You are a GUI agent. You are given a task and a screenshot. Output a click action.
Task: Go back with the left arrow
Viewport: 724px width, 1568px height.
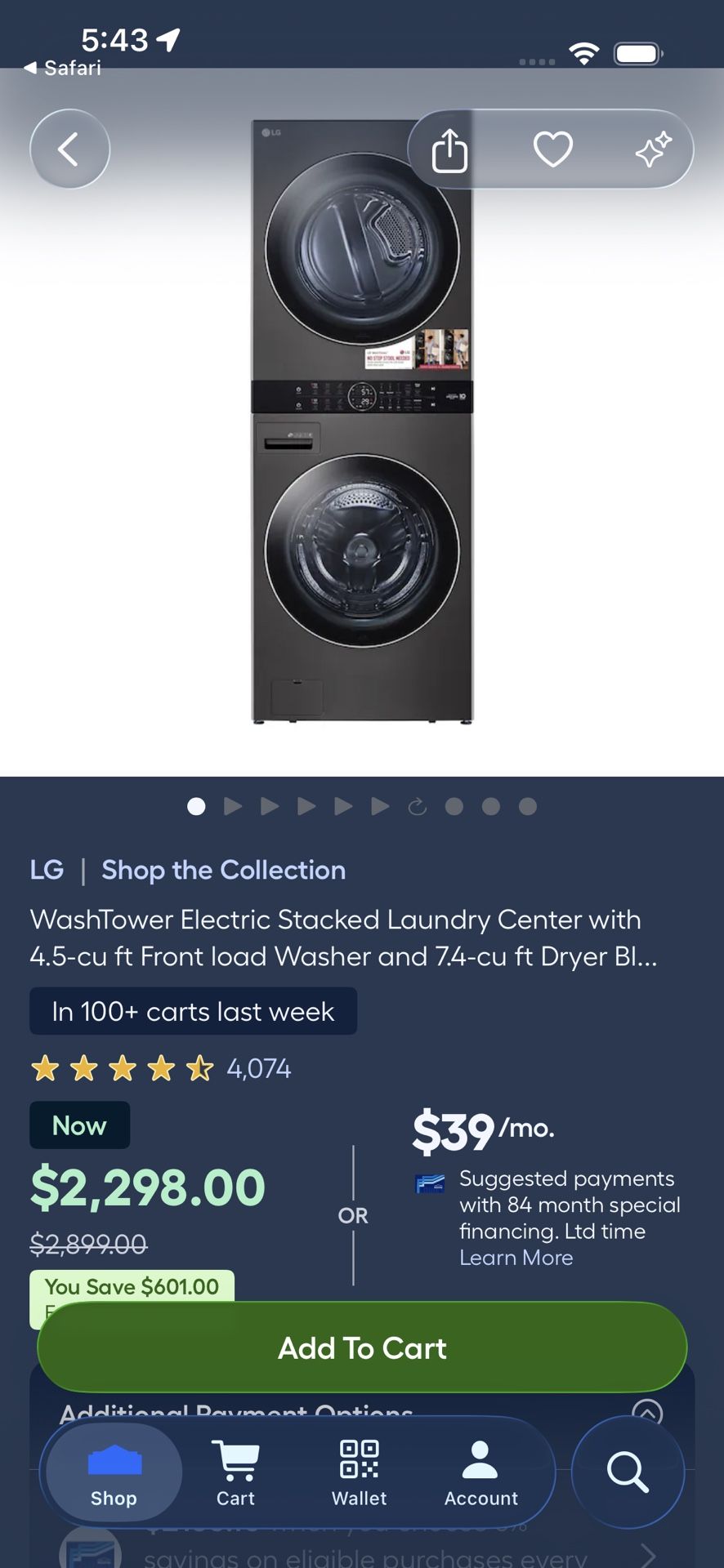pyautogui.click(x=69, y=149)
